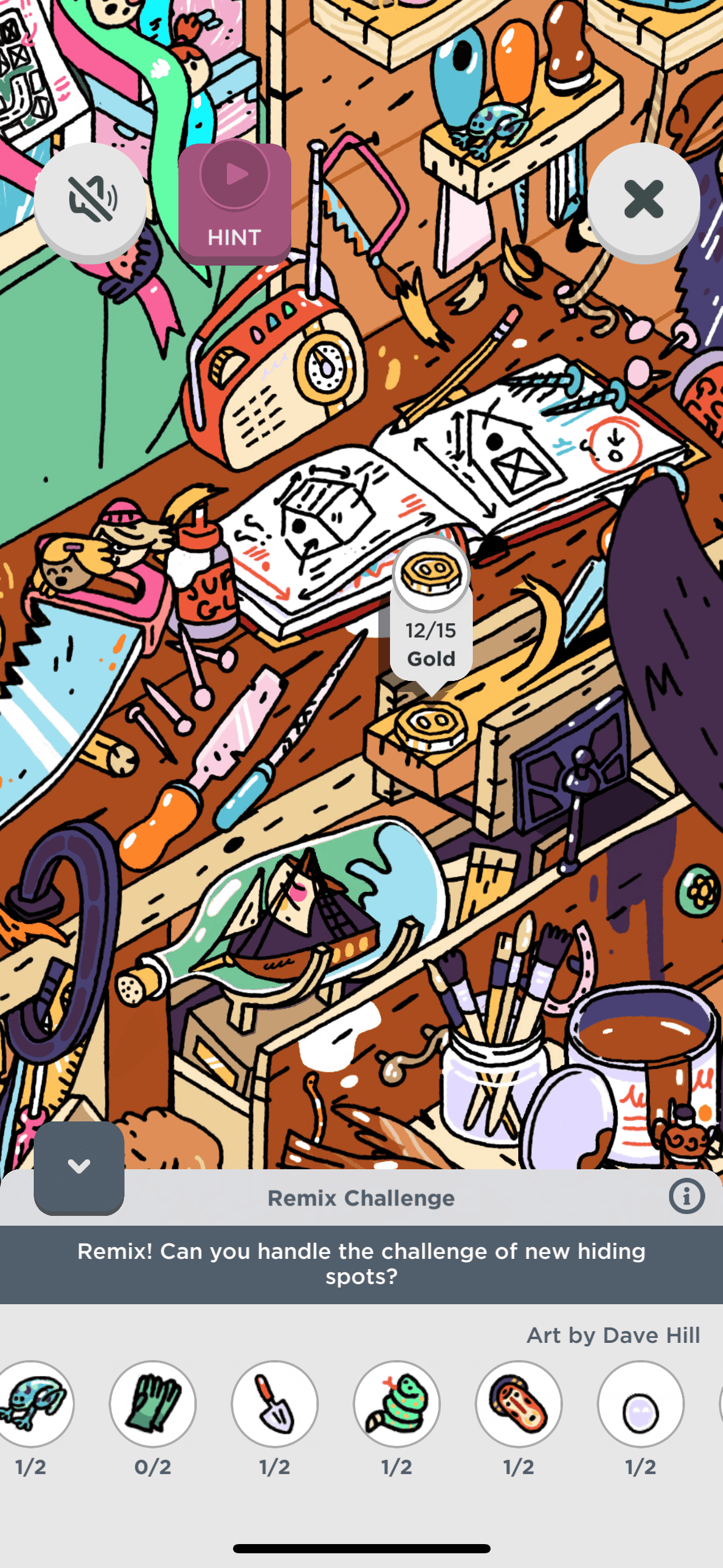
Task: Play a video for a HINT
Action: coord(234,202)
